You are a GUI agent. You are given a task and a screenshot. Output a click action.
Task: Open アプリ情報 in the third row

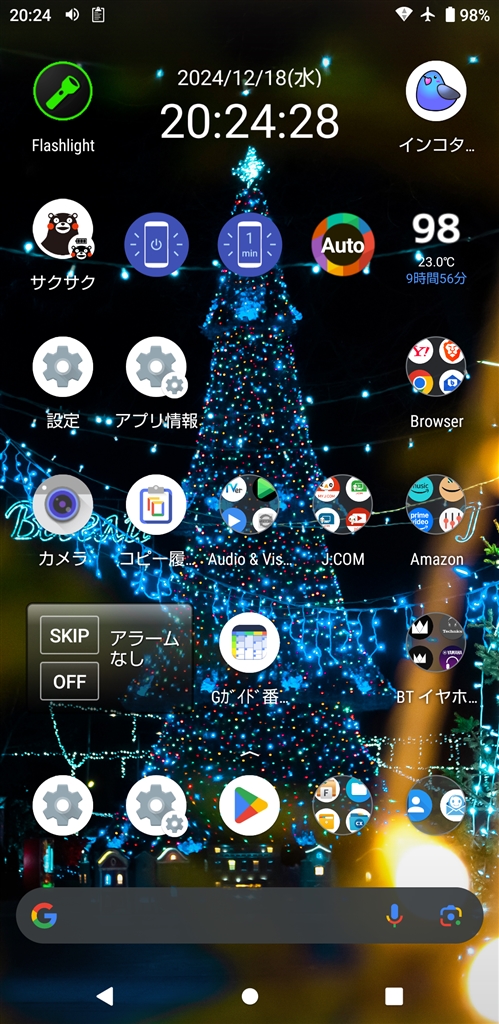tap(156, 367)
